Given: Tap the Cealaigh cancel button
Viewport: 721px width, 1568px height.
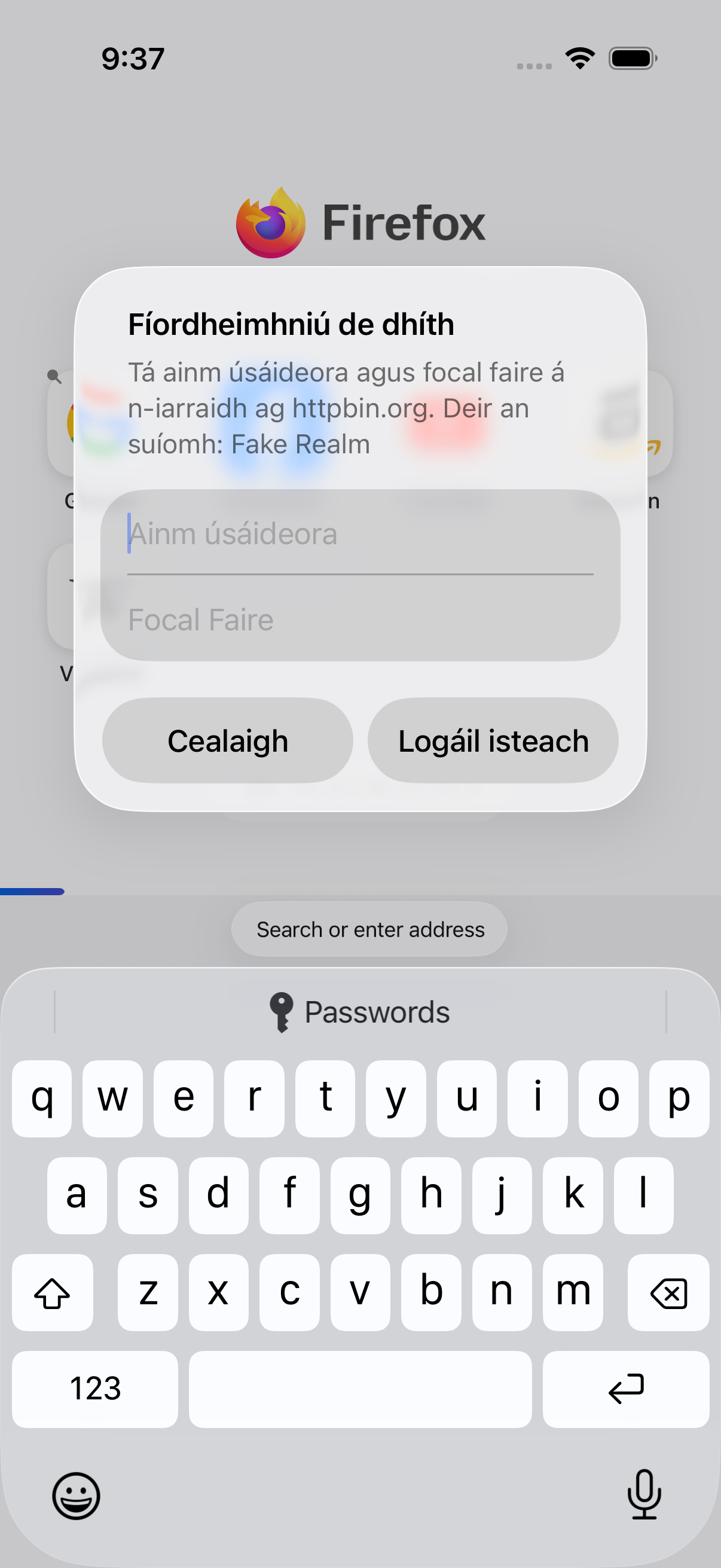Looking at the screenshot, I should coord(228,740).
